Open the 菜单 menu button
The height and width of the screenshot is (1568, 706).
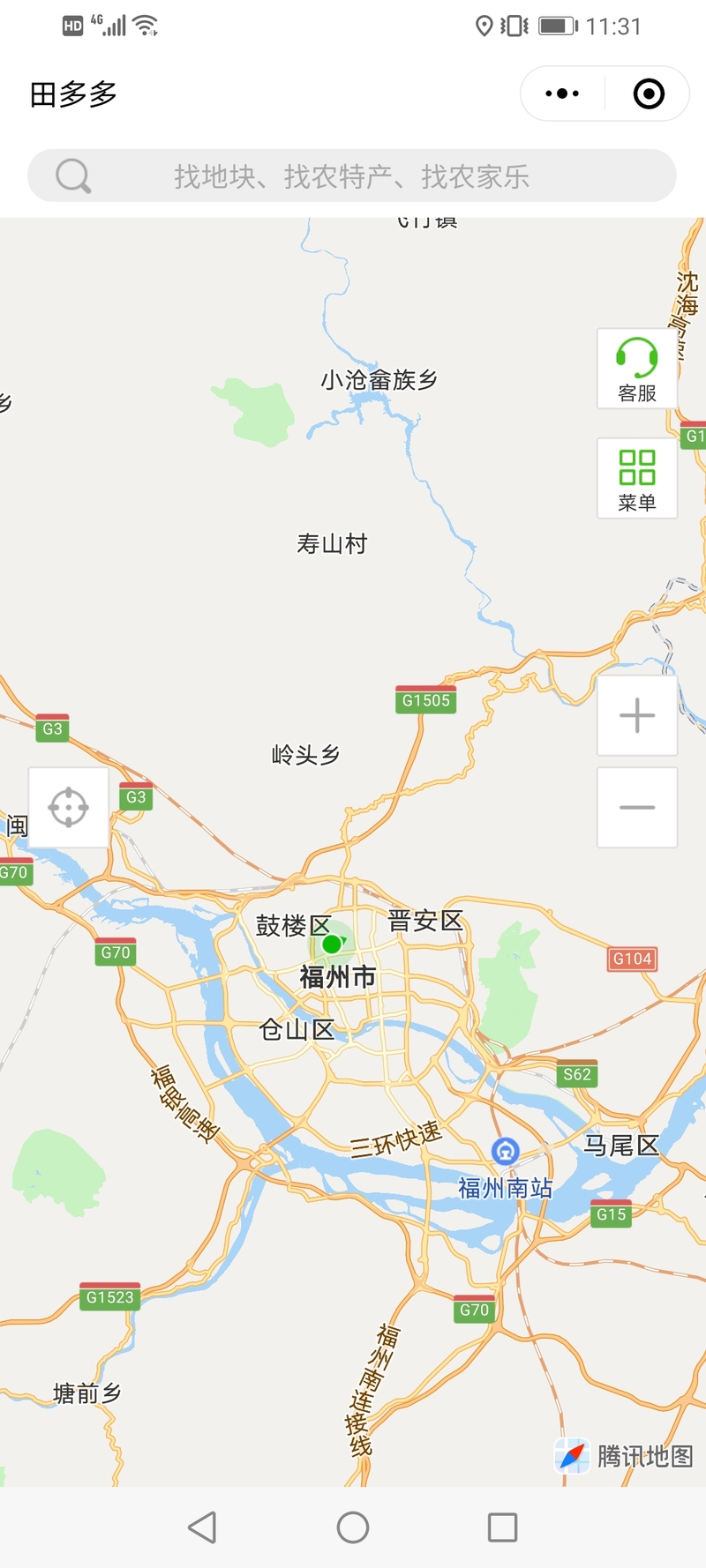click(x=637, y=479)
